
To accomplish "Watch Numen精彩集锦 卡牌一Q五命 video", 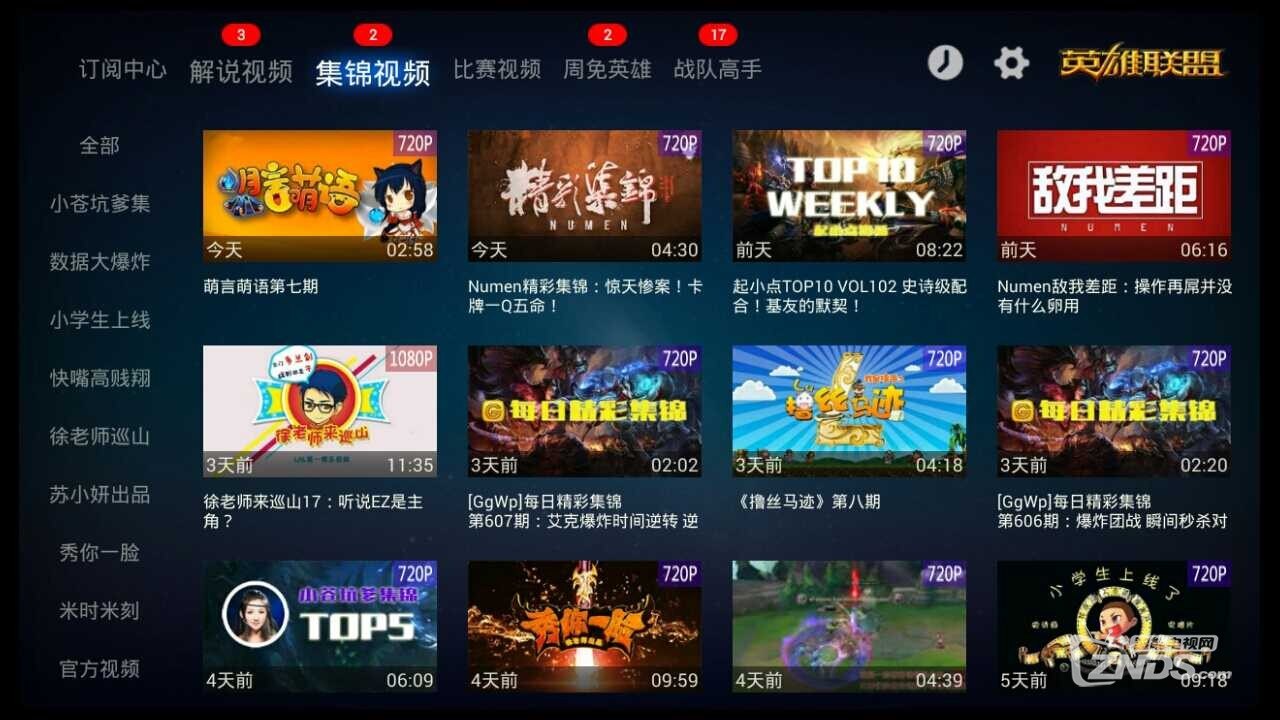I will click(x=584, y=196).
